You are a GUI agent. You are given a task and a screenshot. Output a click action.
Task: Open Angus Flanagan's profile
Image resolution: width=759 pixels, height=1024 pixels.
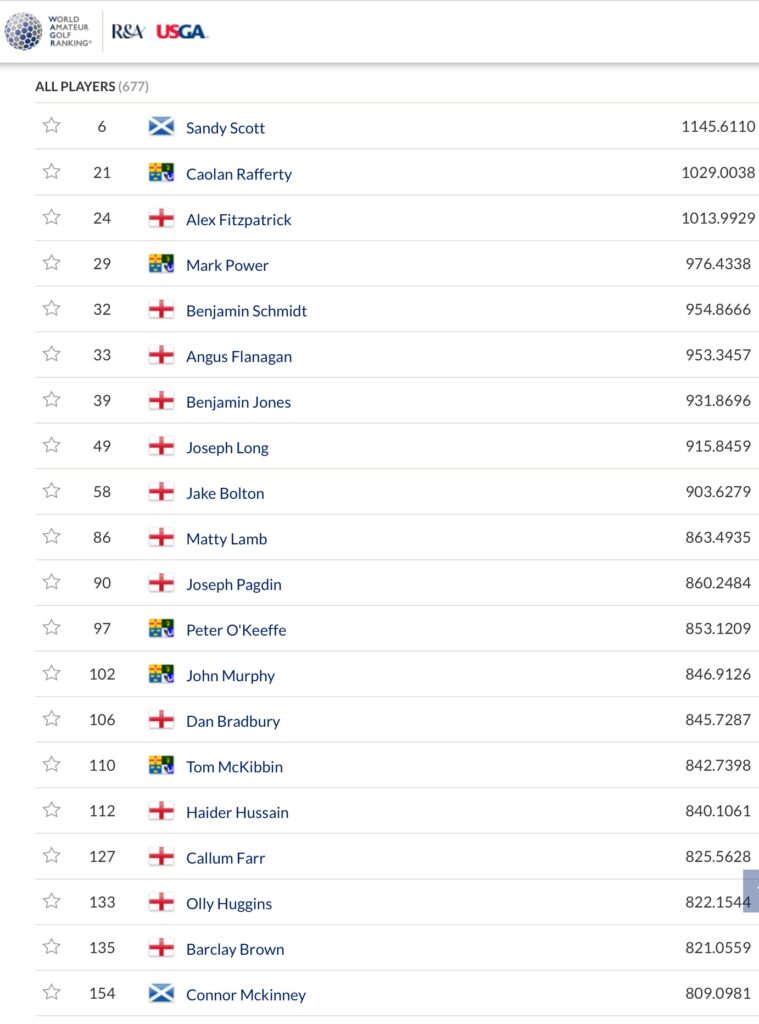click(x=238, y=356)
